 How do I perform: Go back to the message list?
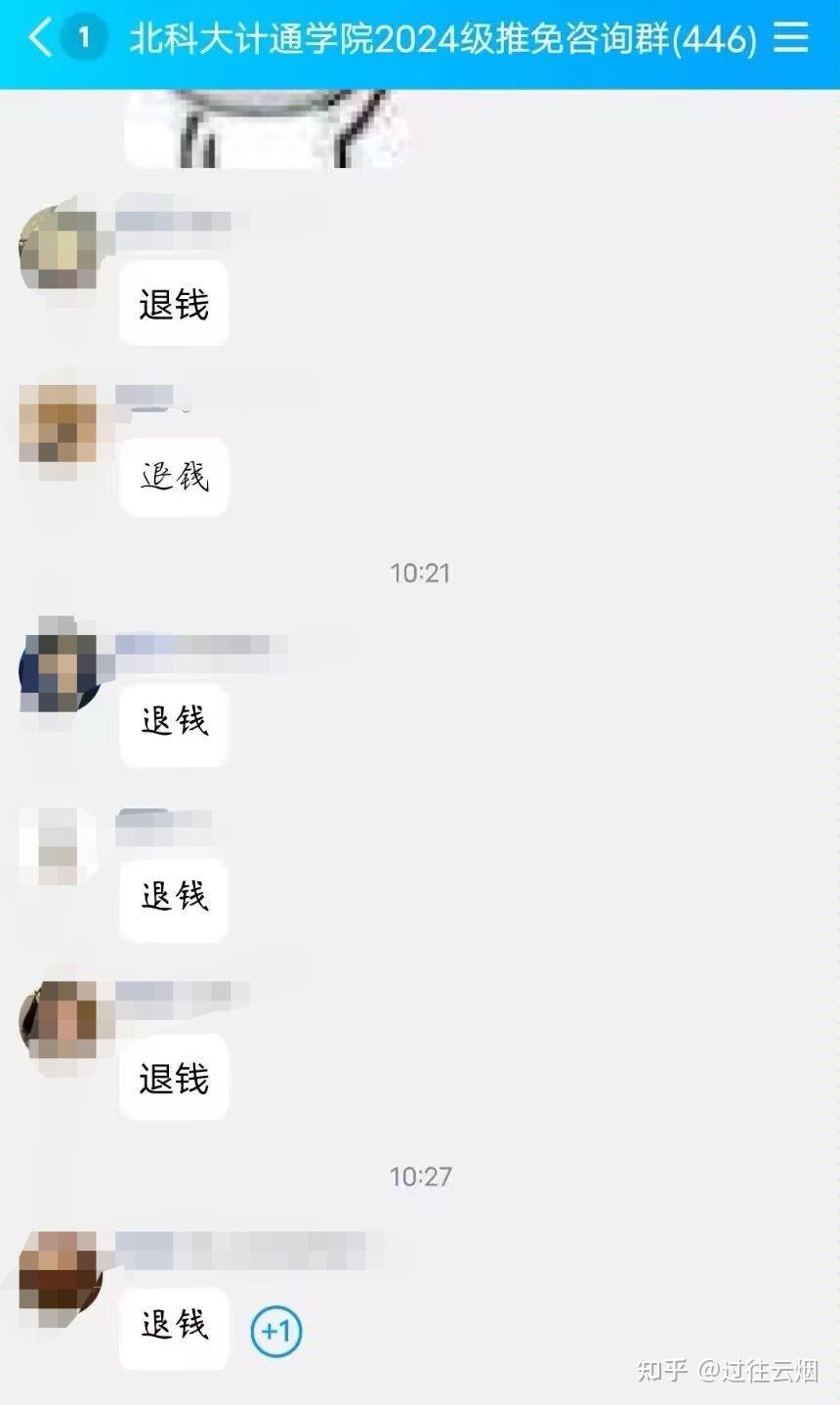point(41,39)
